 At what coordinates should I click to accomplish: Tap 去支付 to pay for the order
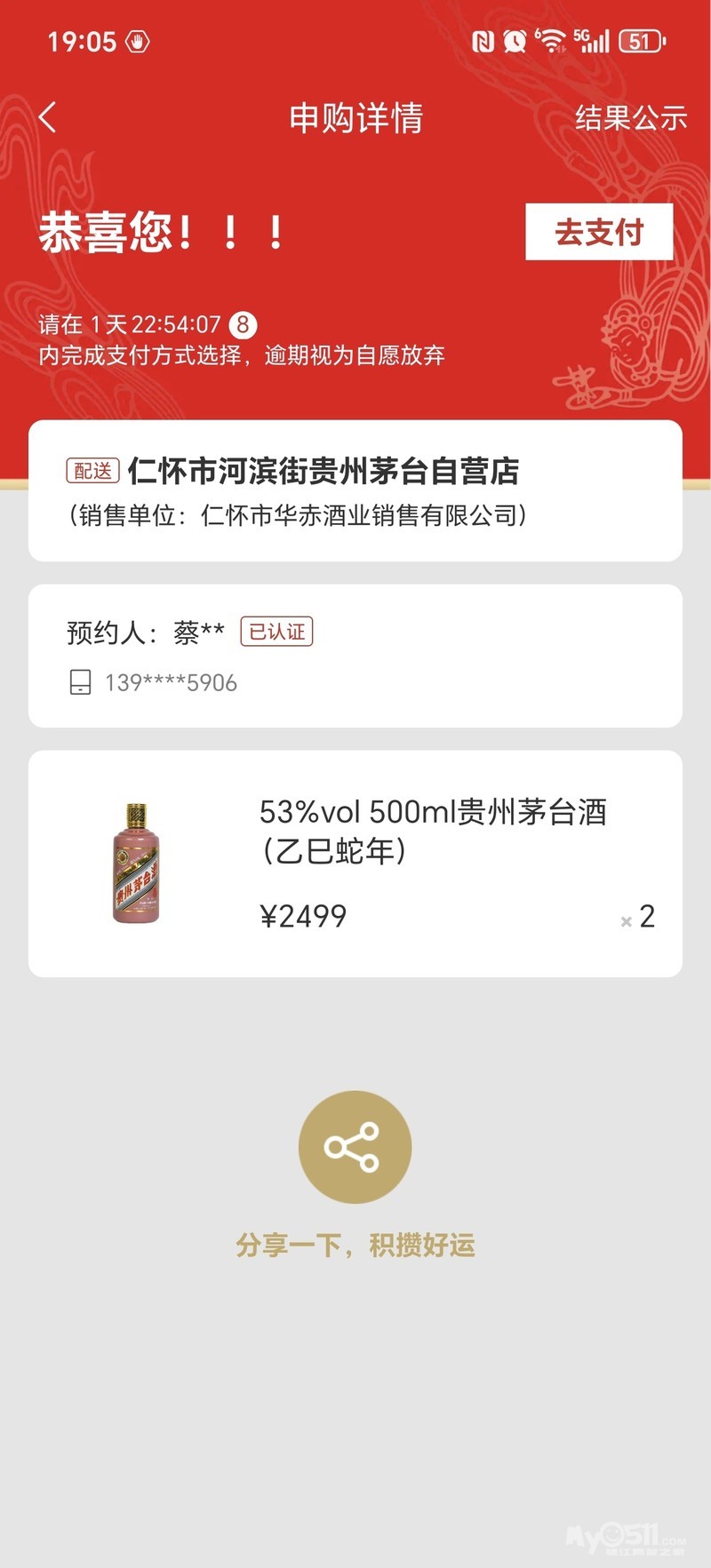(x=599, y=233)
